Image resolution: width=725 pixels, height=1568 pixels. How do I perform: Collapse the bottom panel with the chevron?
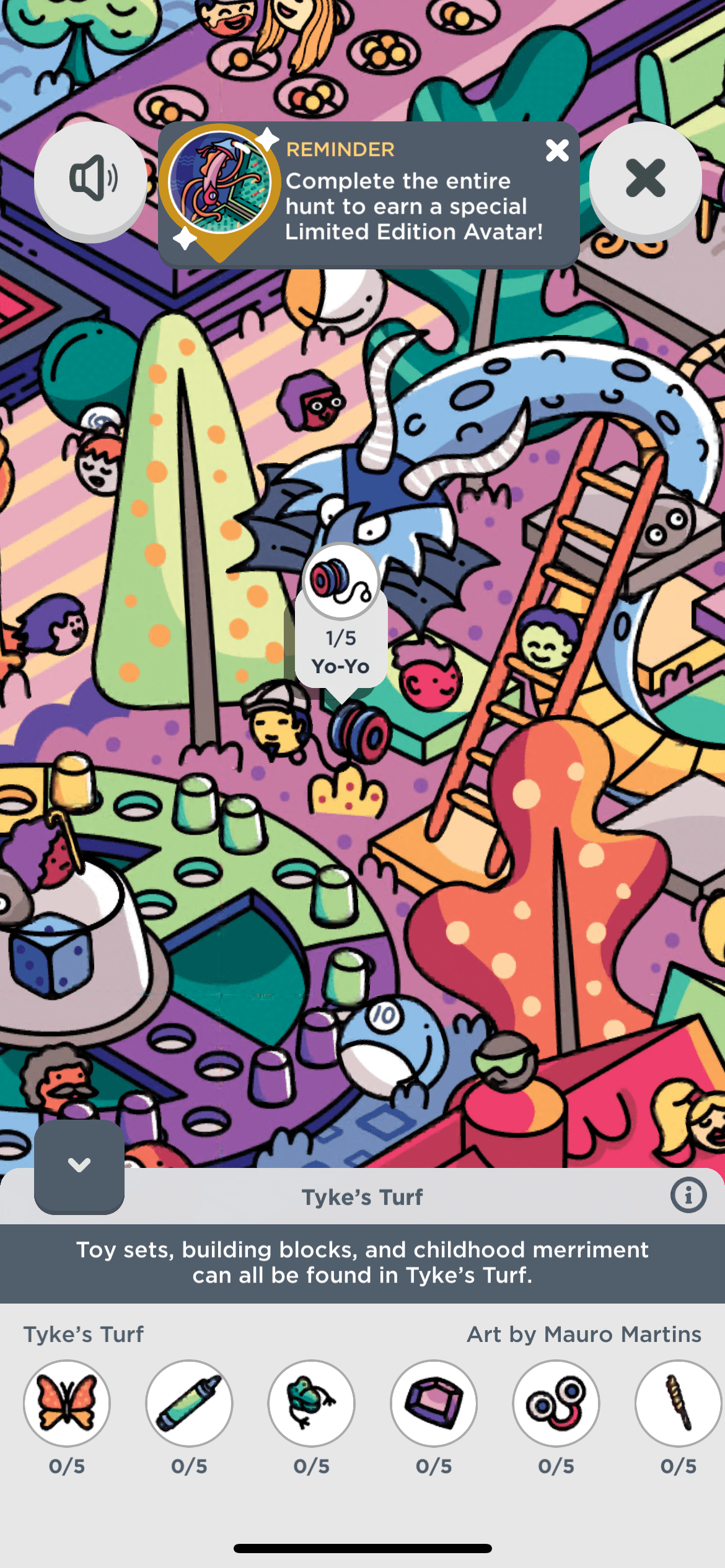(x=79, y=1165)
